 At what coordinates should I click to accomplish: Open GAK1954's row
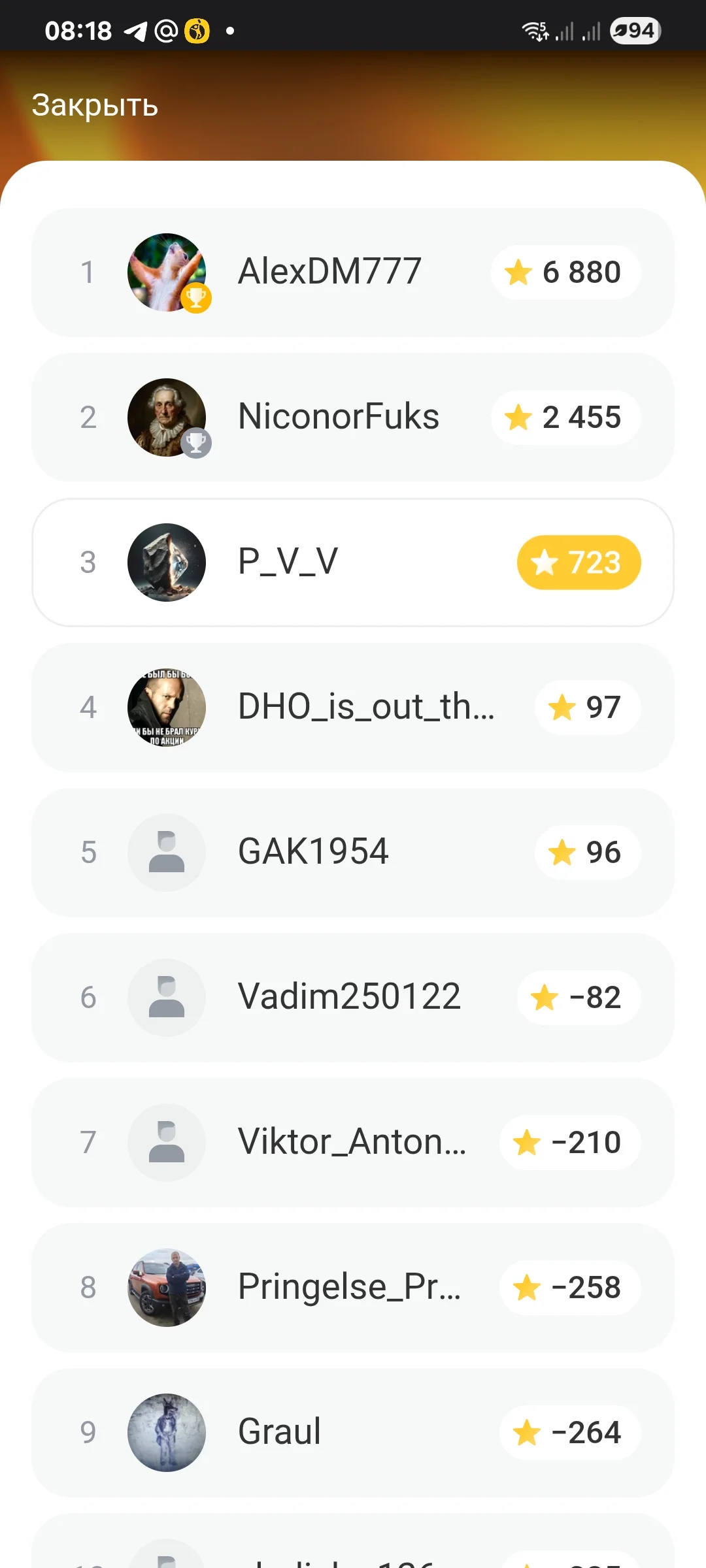pos(353,853)
